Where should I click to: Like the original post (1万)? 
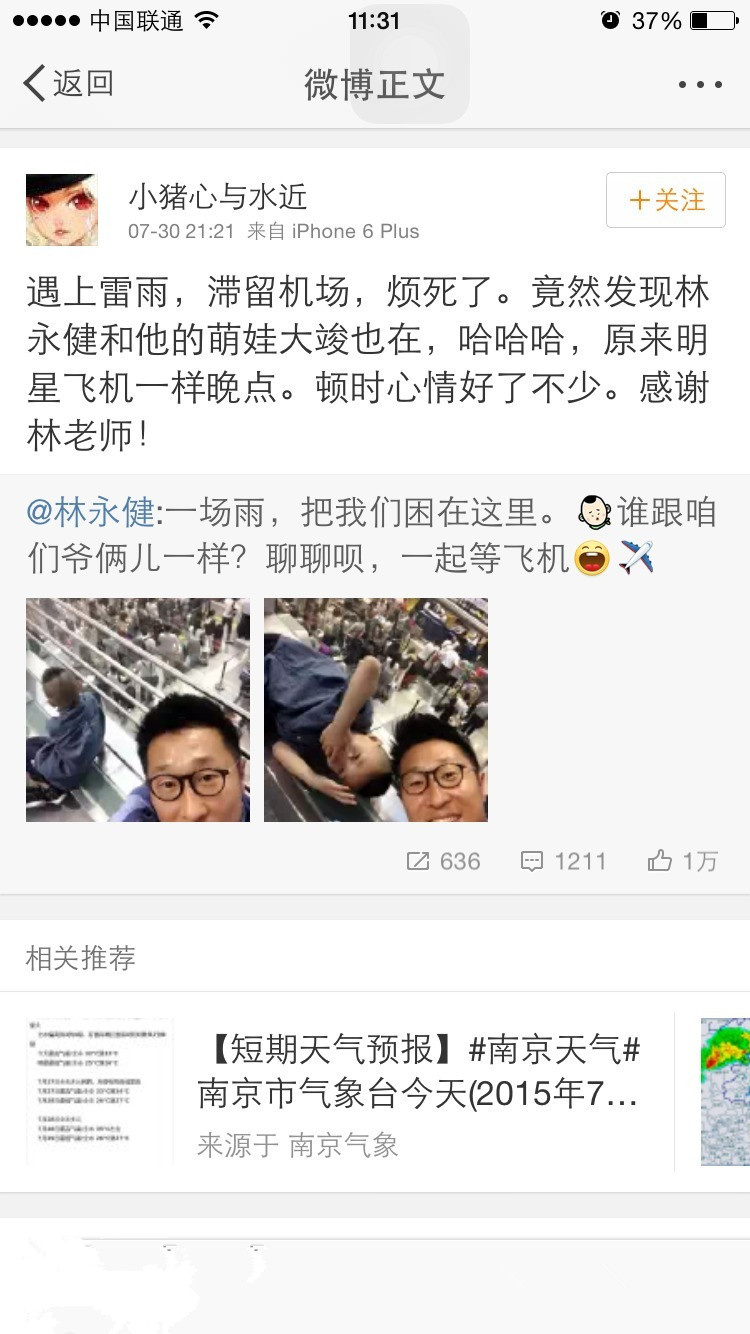click(683, 861)
